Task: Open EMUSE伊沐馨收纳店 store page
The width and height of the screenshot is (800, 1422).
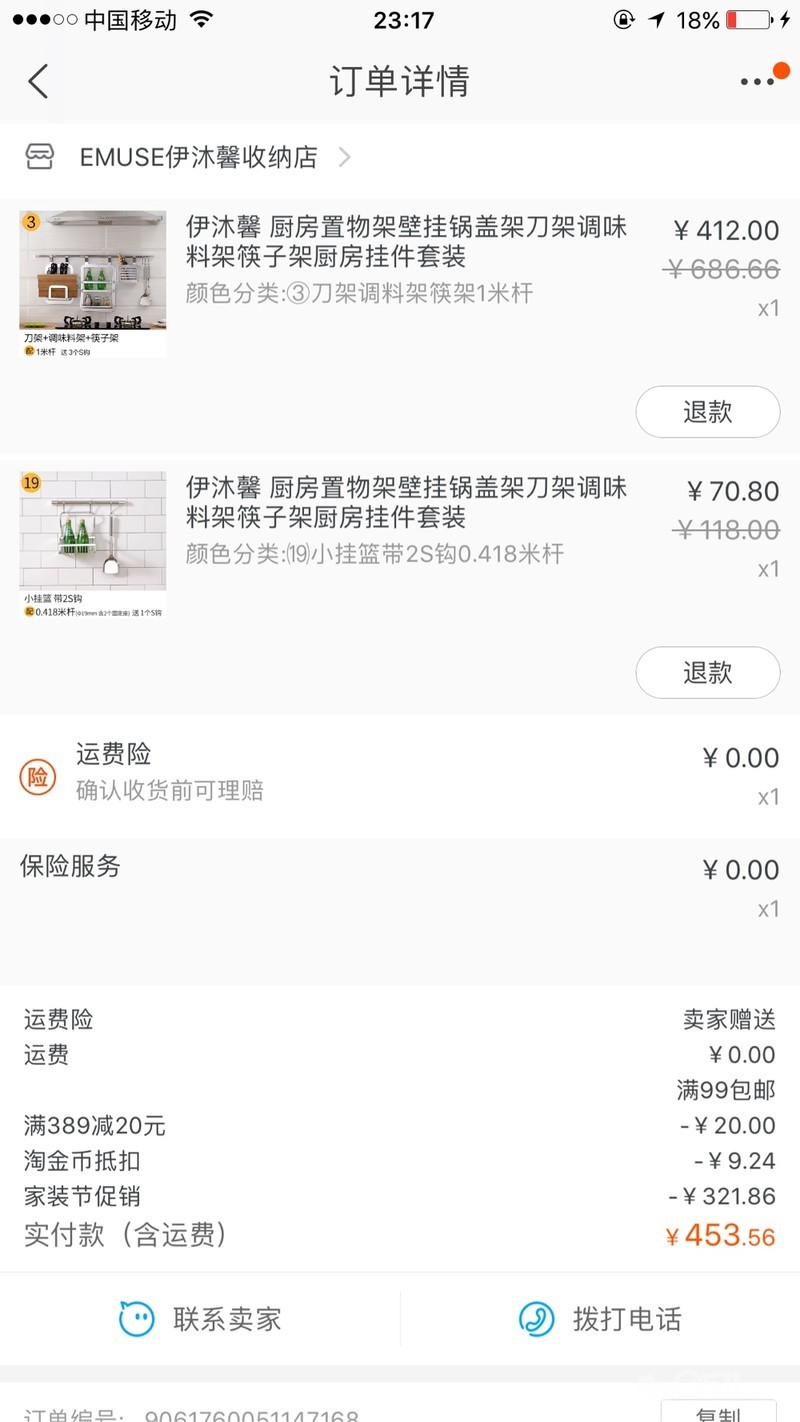Action: pyautogui.click(x=198, y=157)
